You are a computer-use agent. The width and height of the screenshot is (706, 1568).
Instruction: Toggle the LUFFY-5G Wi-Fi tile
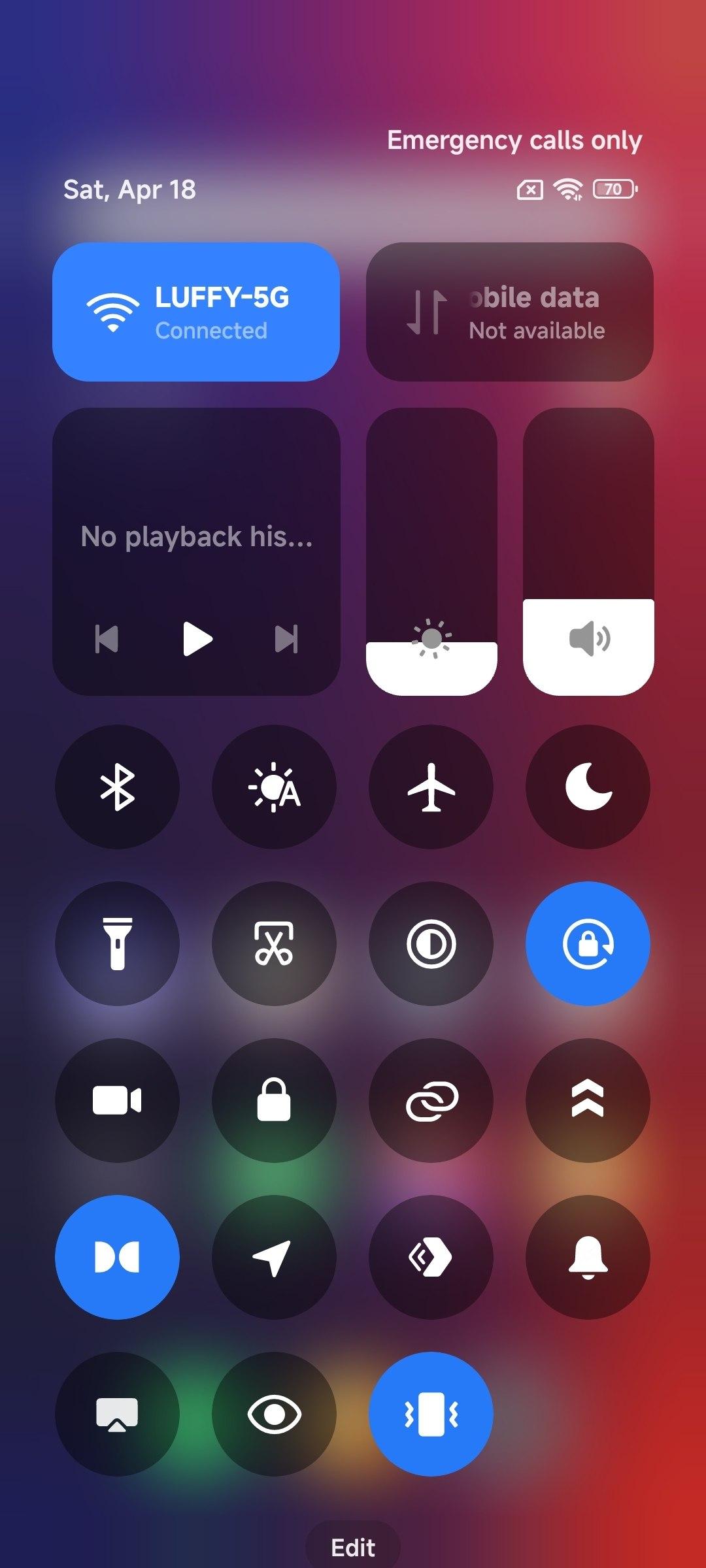pyautogui.click(x=195, y=312)
